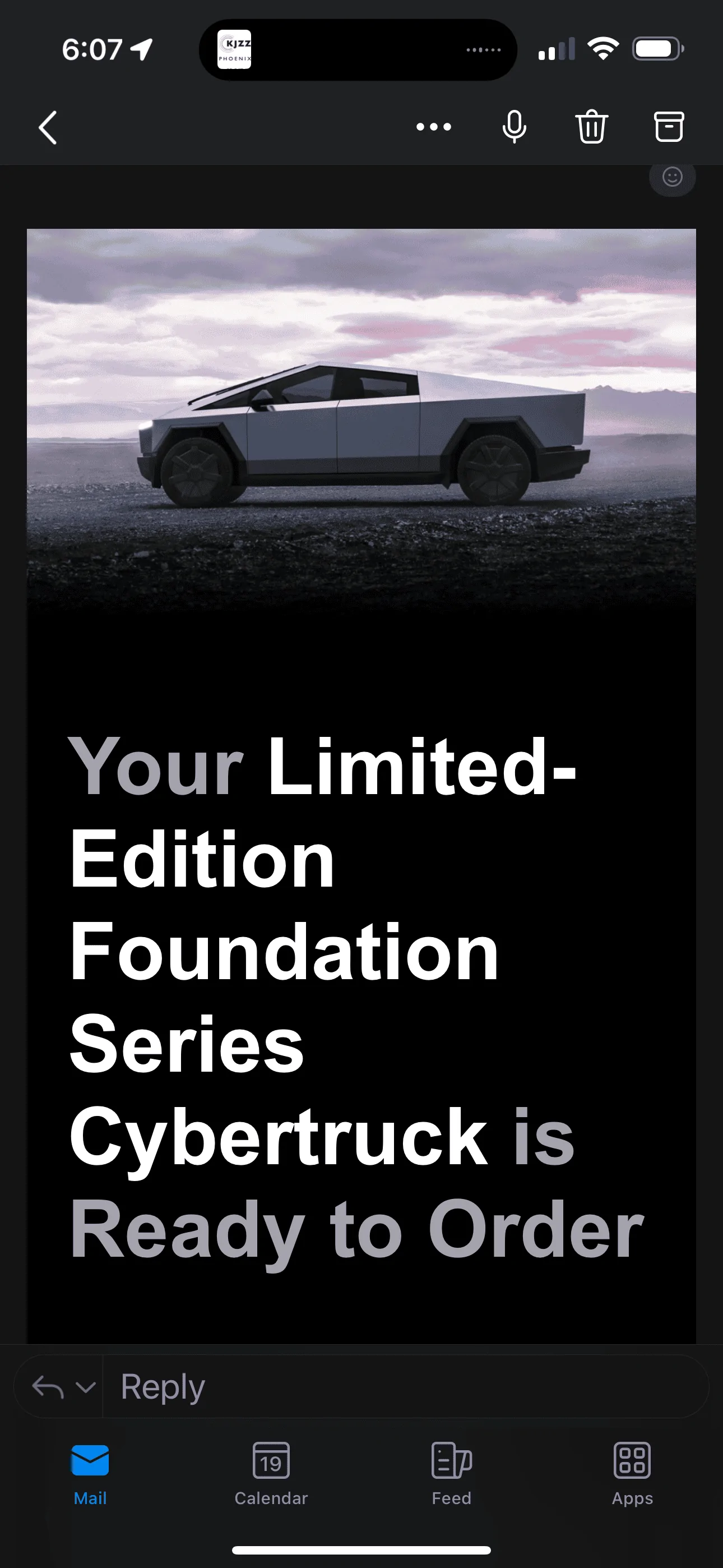Archive this email
The height and width of the screenshot is (1568, 723).
(669, 127)
